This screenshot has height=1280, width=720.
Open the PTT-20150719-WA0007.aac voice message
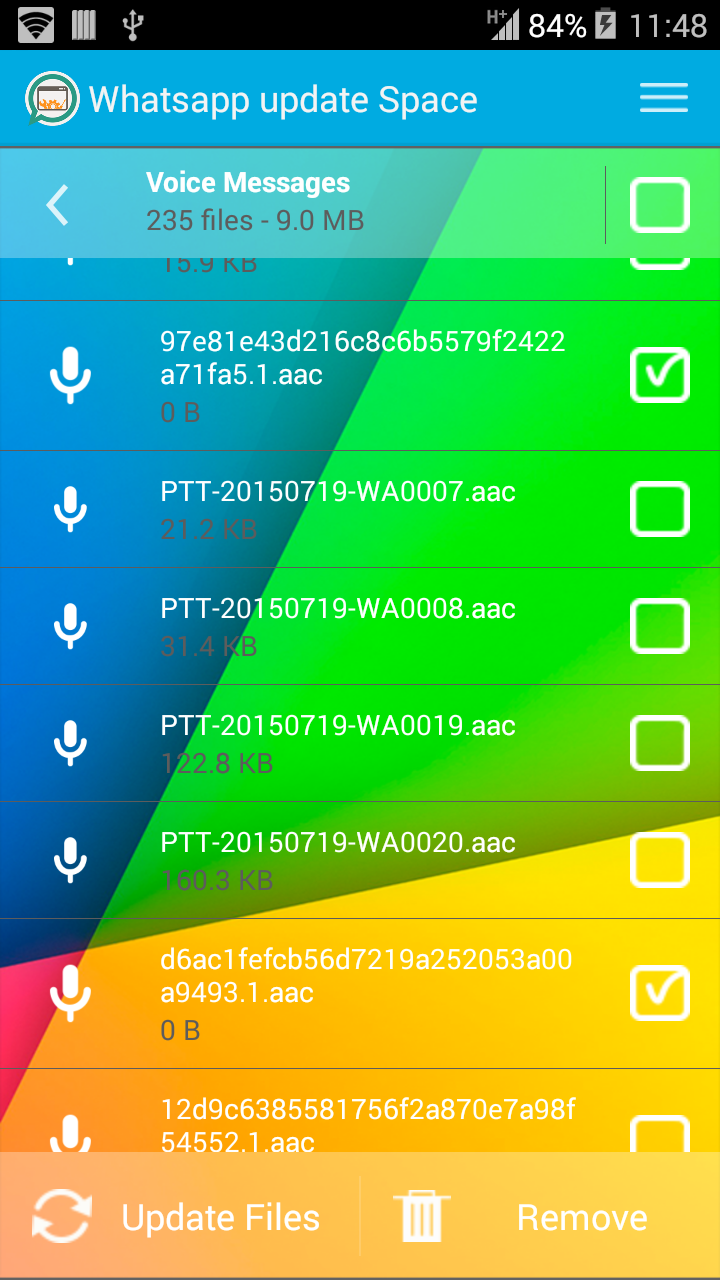338,509
